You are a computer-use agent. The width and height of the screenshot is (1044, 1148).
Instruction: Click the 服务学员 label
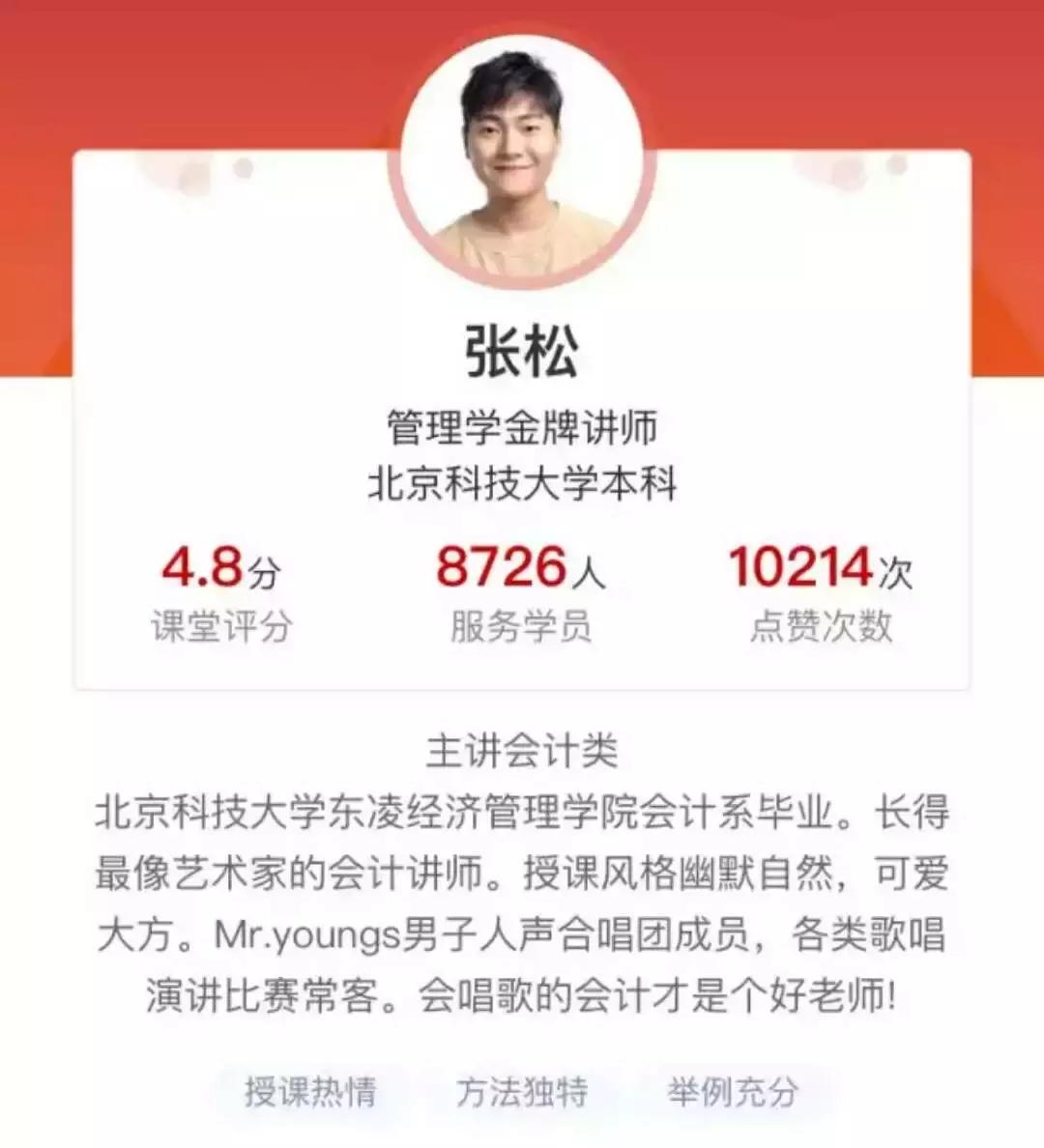click(x=523, y=623)
